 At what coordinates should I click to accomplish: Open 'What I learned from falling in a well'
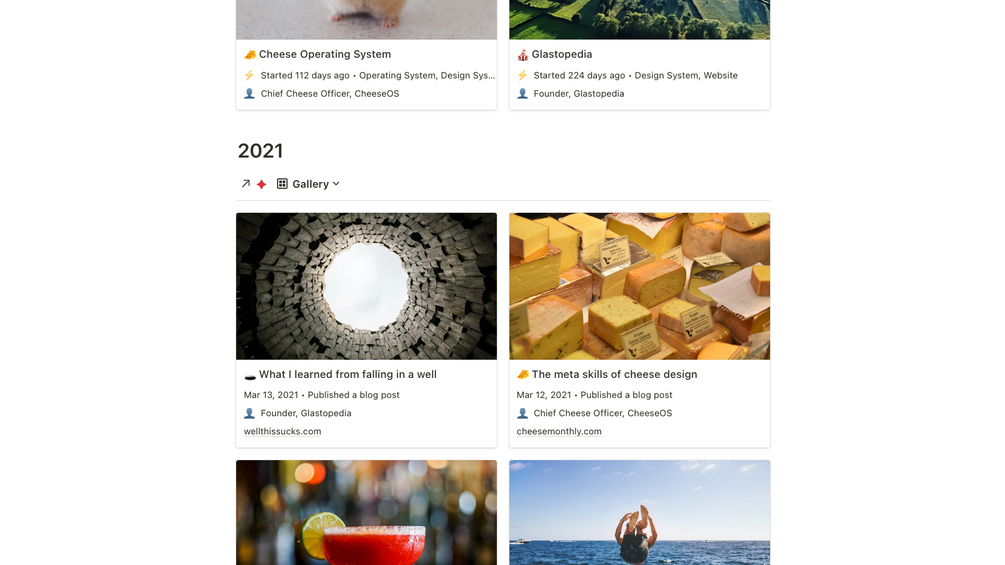(347, 375)
